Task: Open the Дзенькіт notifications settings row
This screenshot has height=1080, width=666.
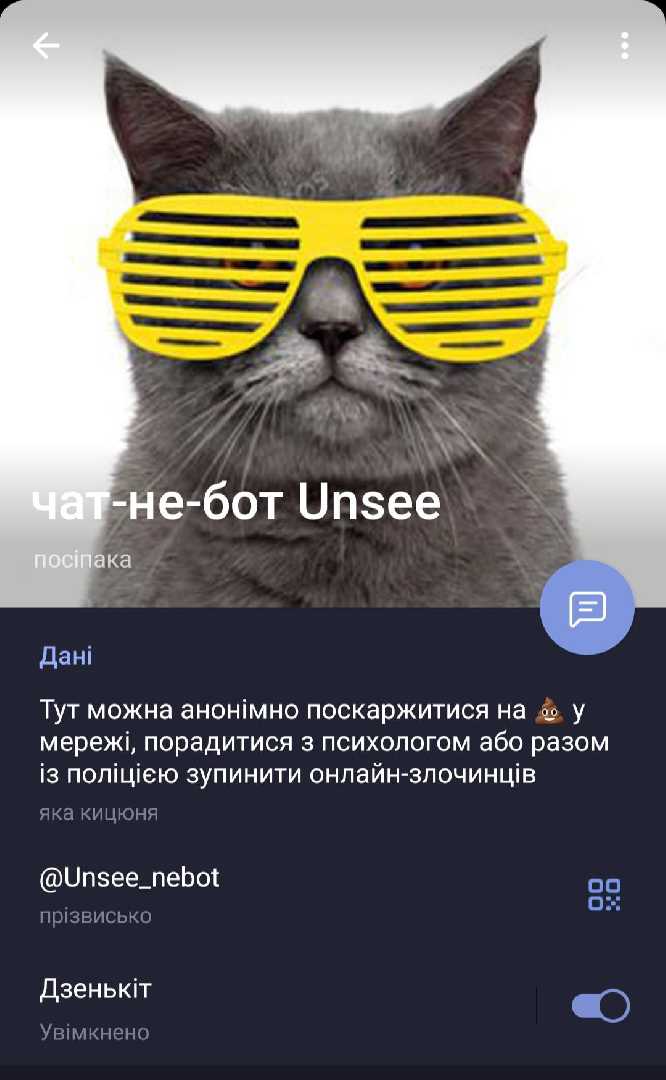Action: [250, 1008]
